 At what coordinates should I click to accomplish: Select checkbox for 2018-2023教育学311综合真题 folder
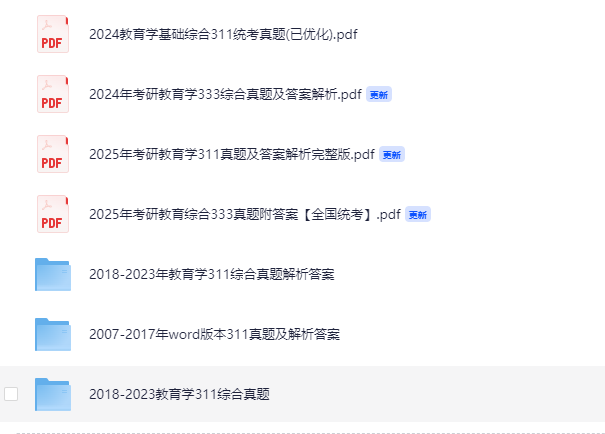click(12, 394)
